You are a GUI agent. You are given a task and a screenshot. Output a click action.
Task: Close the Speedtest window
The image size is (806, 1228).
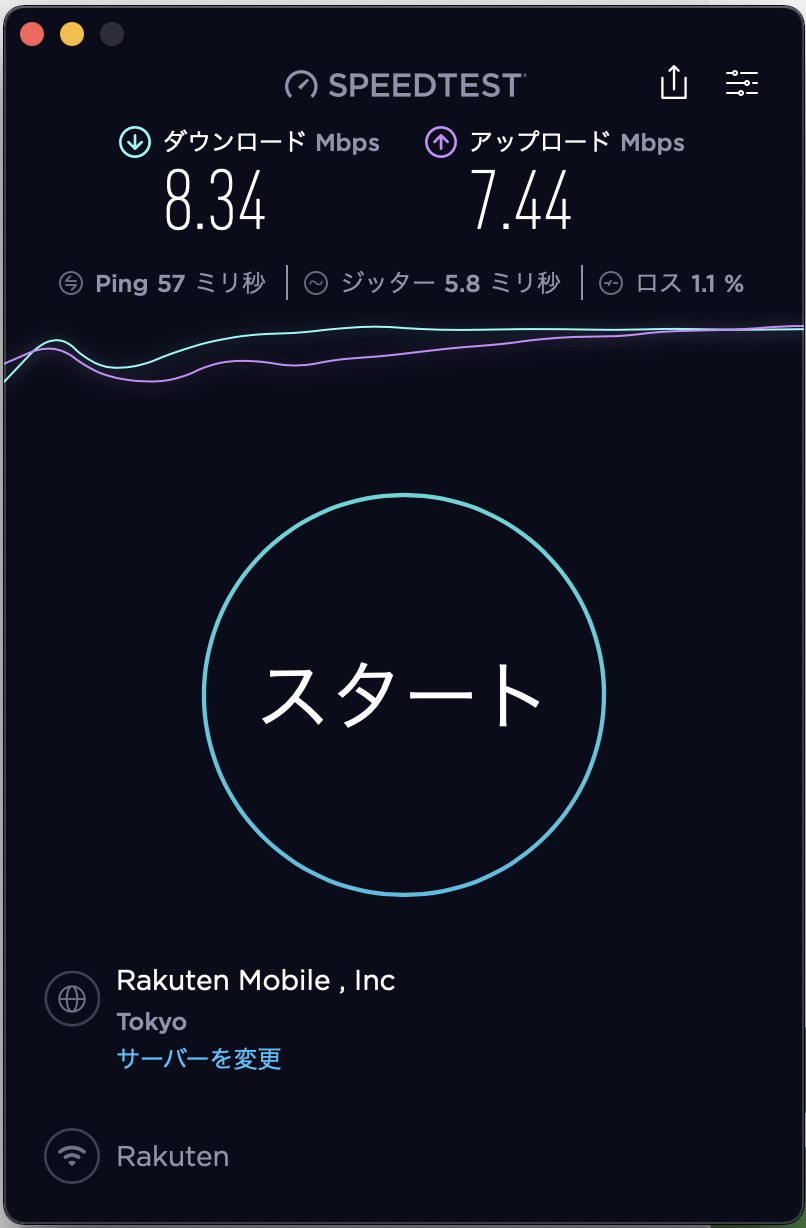(x=32, y=34)
